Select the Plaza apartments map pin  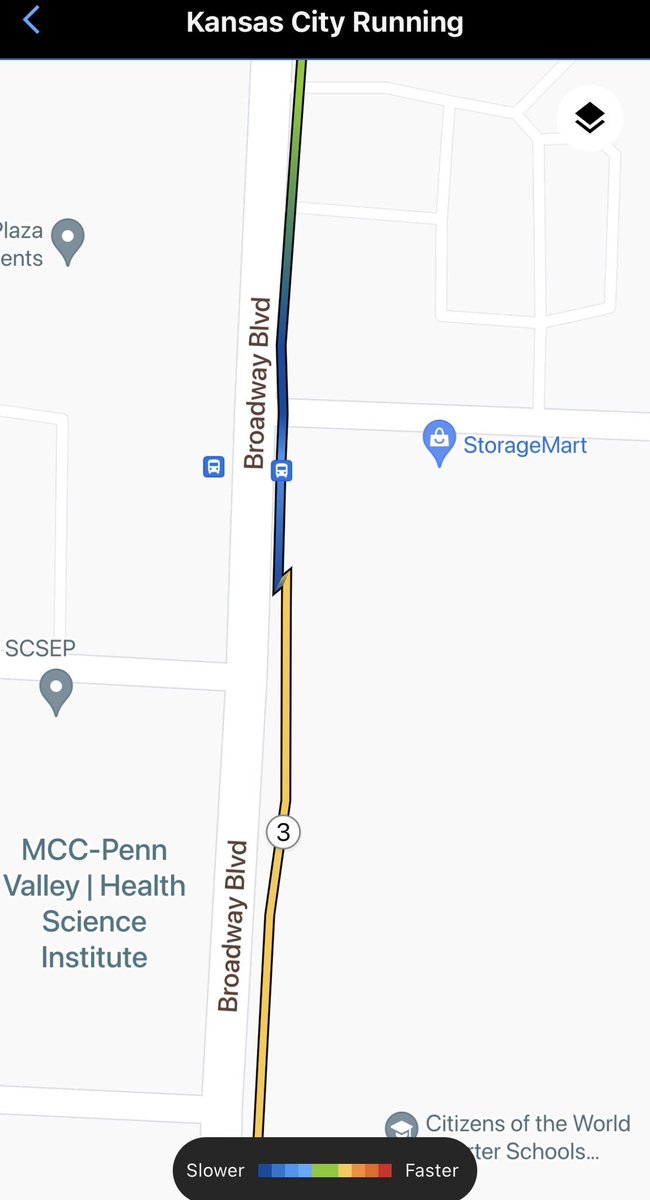[x=68, y=241]
